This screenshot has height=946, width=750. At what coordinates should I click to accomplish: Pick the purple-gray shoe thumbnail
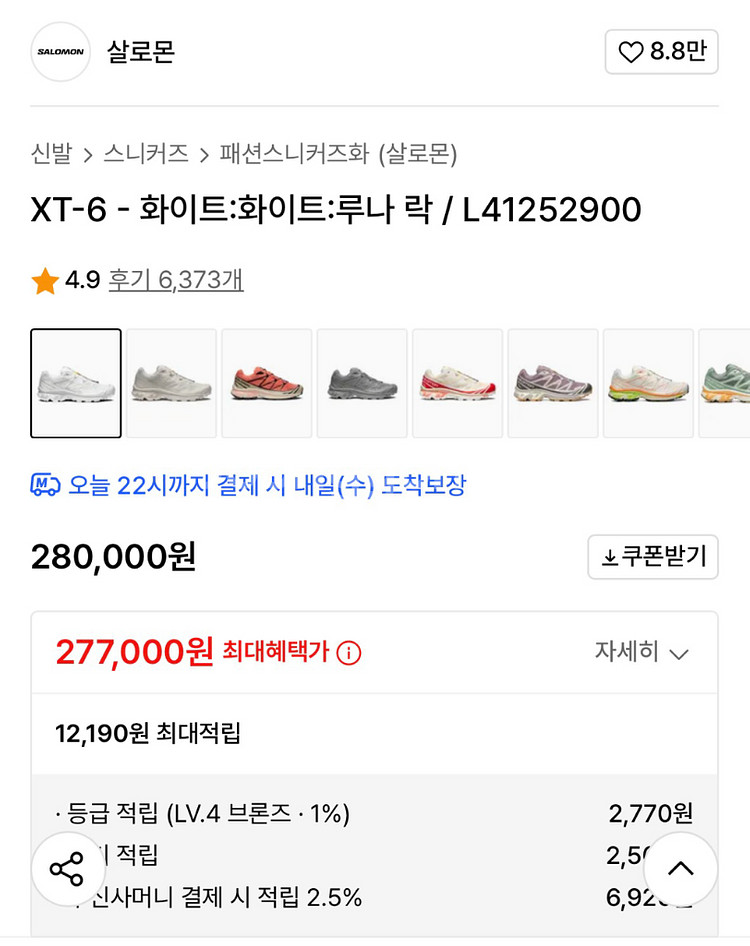click(x=553, y=383)
